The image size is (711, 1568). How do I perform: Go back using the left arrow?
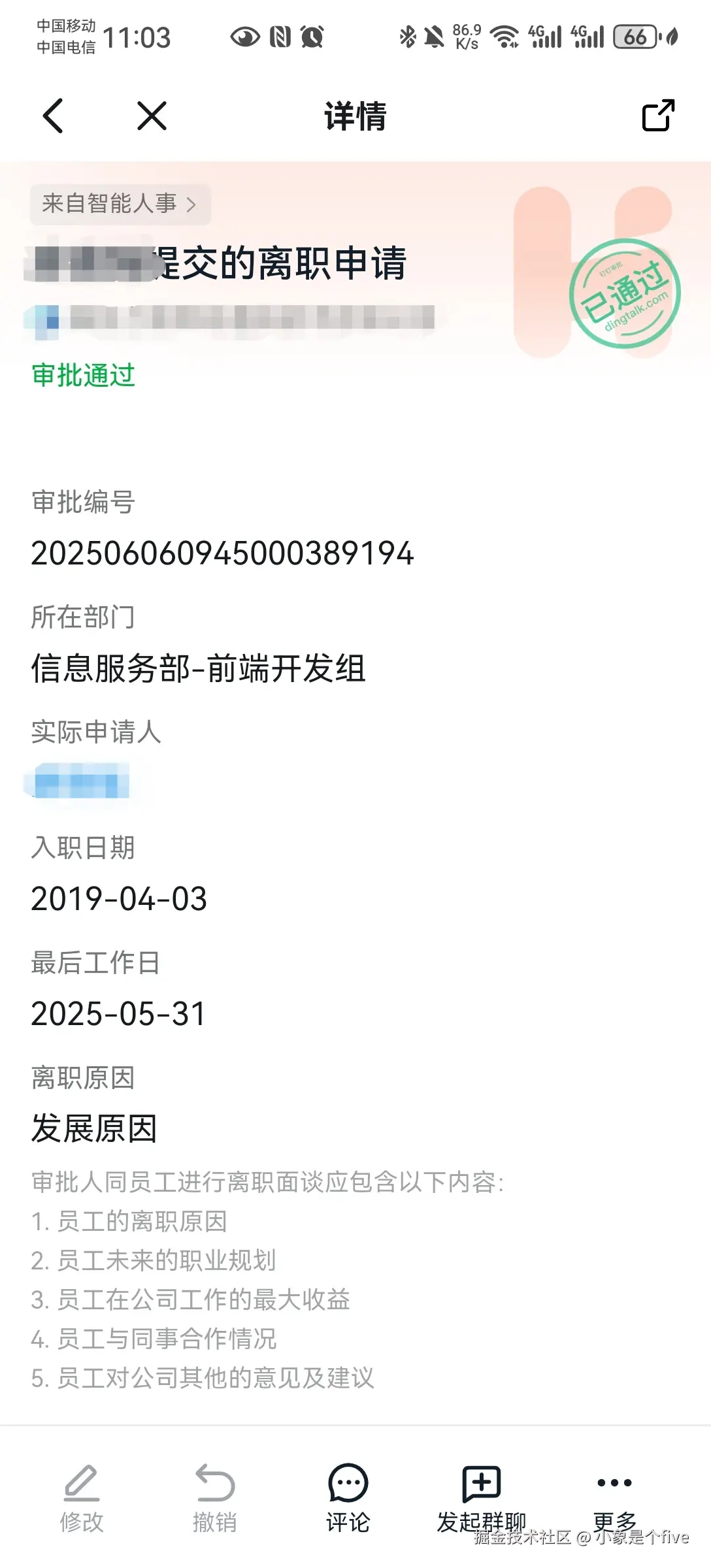pos(54,116)
